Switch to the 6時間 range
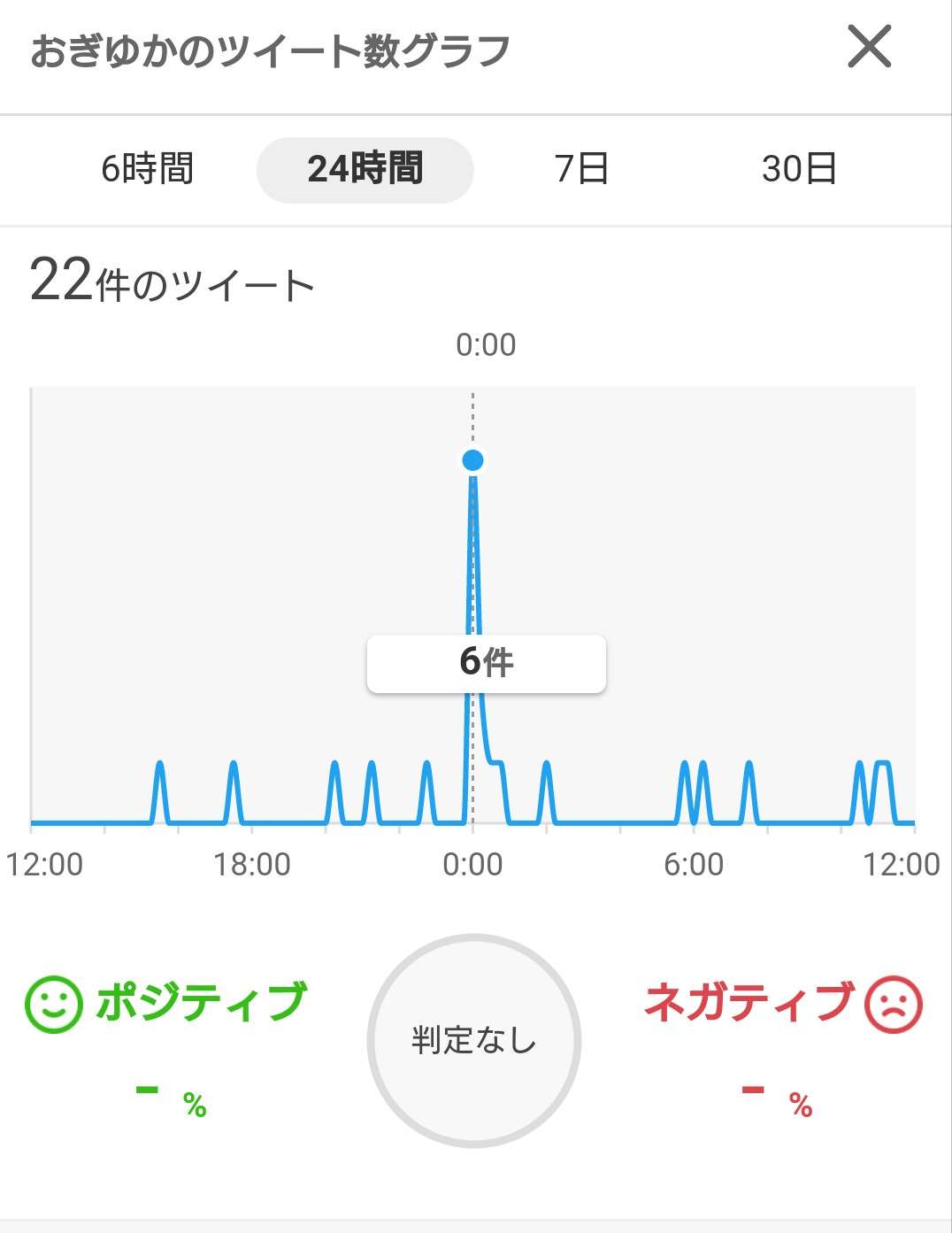The image size is (952, 1233). pos(147,169)
